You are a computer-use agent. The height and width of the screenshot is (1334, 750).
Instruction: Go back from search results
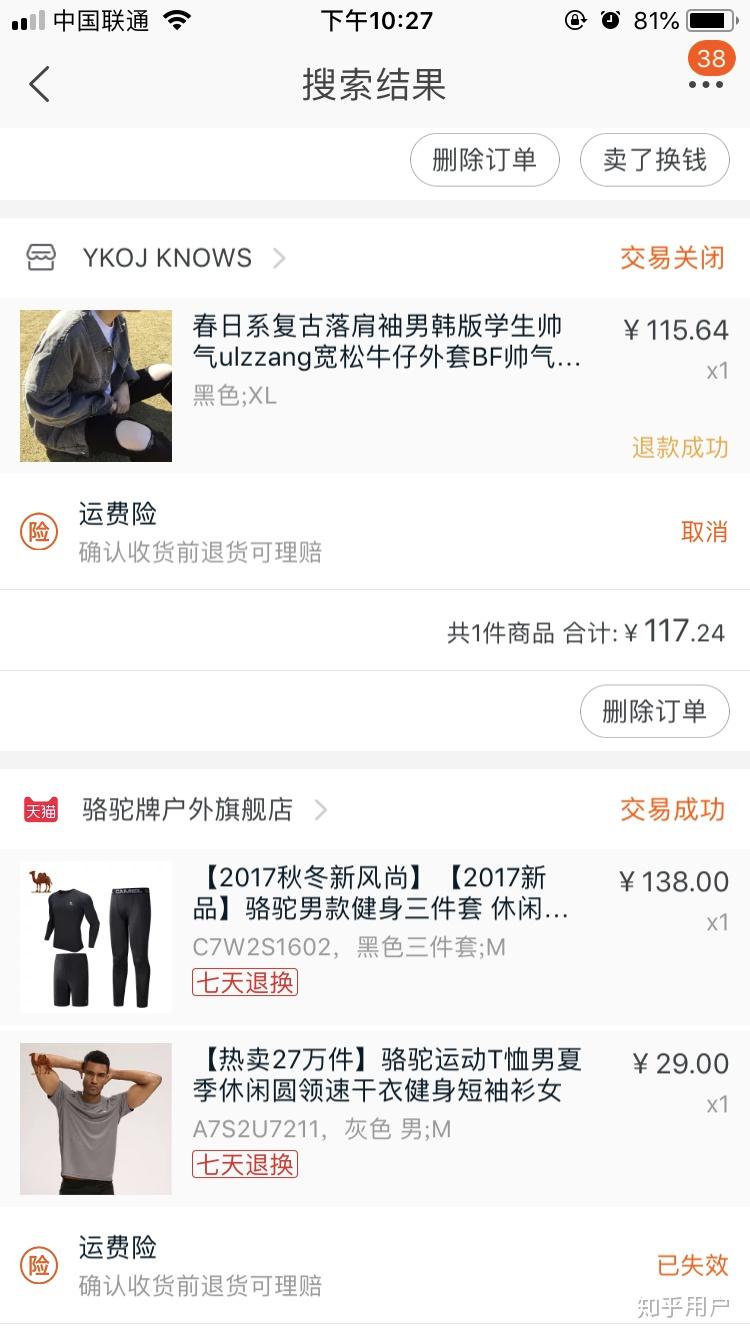click(x=39, y=85)
